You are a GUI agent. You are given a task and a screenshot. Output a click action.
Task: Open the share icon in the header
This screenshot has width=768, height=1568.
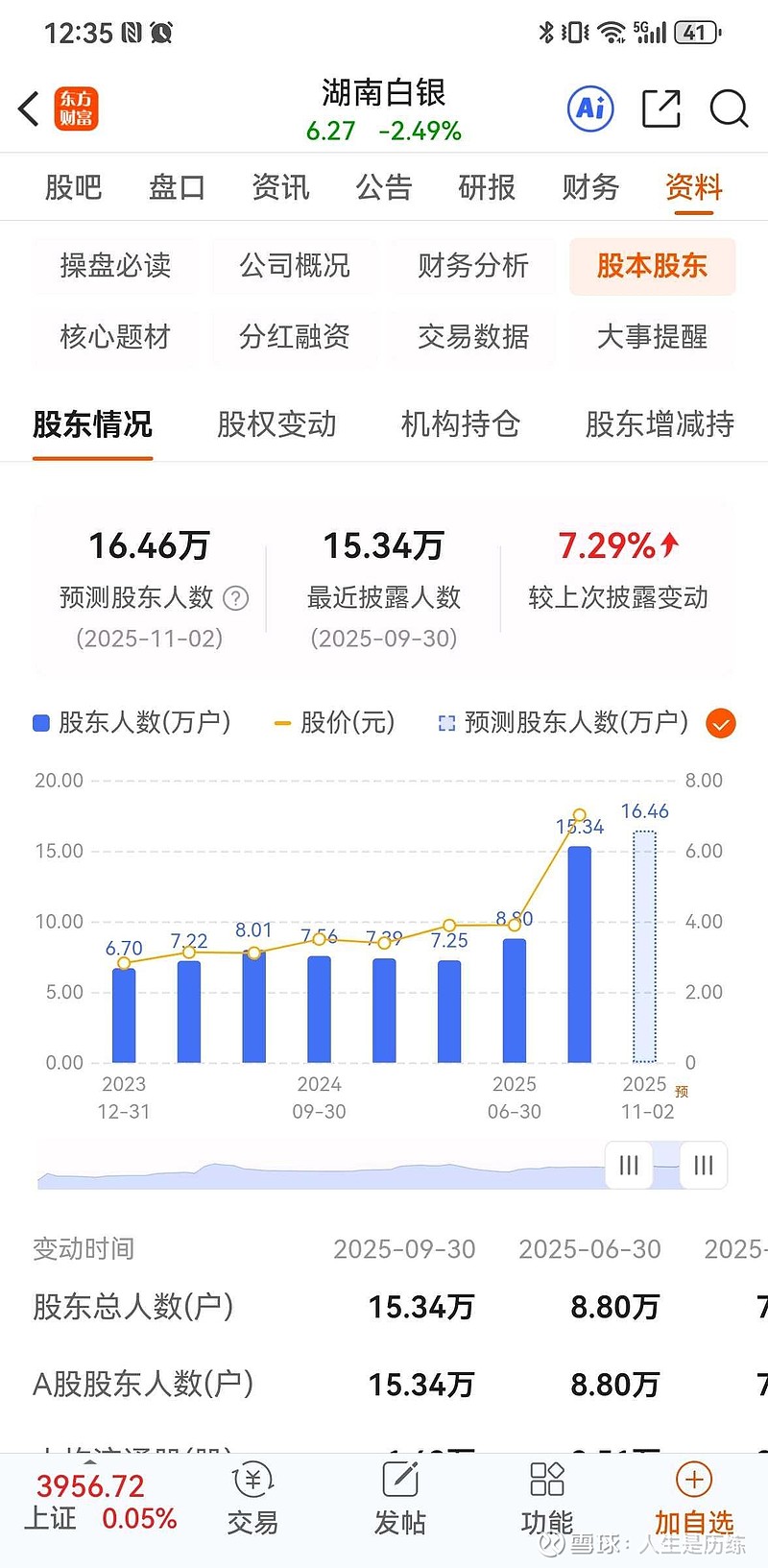click(x=660, y=109)
